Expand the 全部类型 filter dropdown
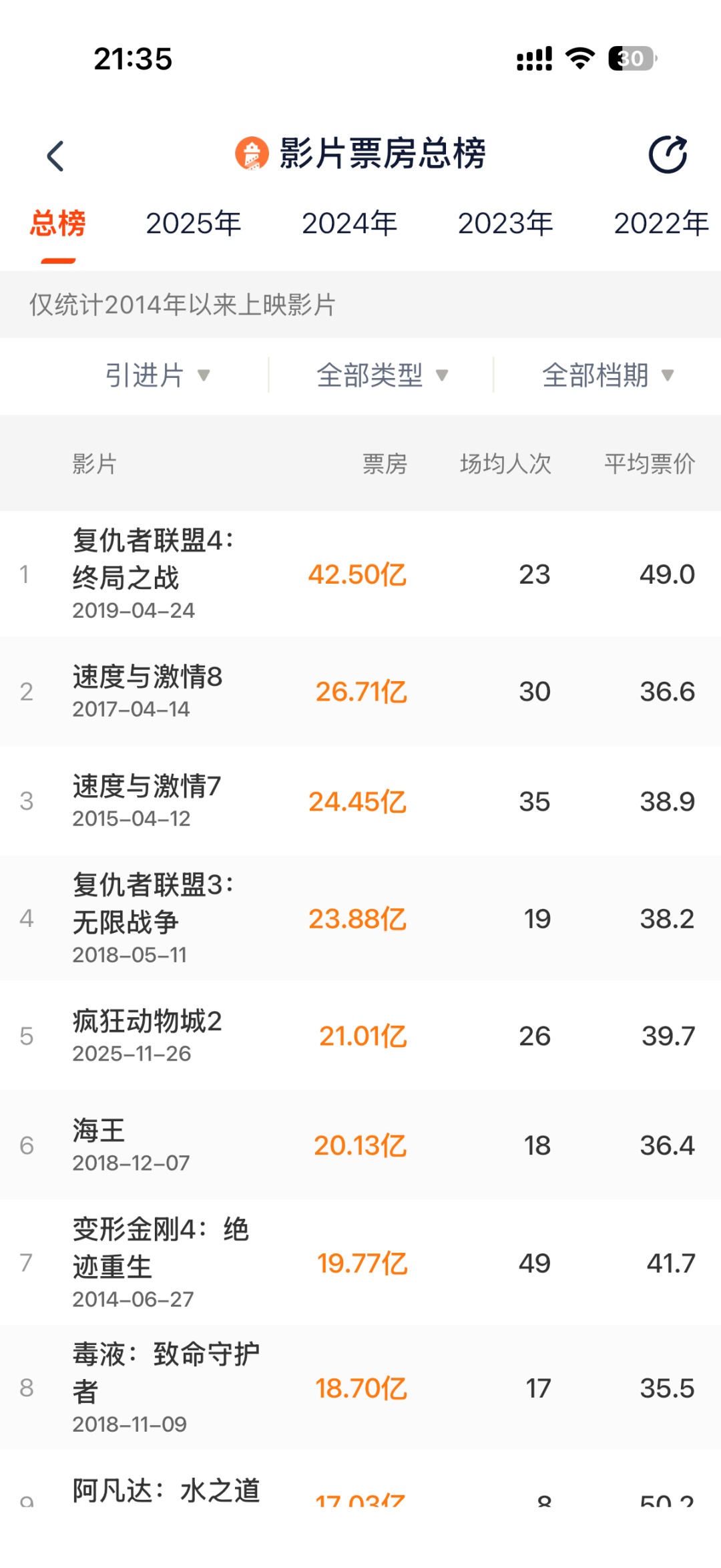 click(x=382, y=375)
